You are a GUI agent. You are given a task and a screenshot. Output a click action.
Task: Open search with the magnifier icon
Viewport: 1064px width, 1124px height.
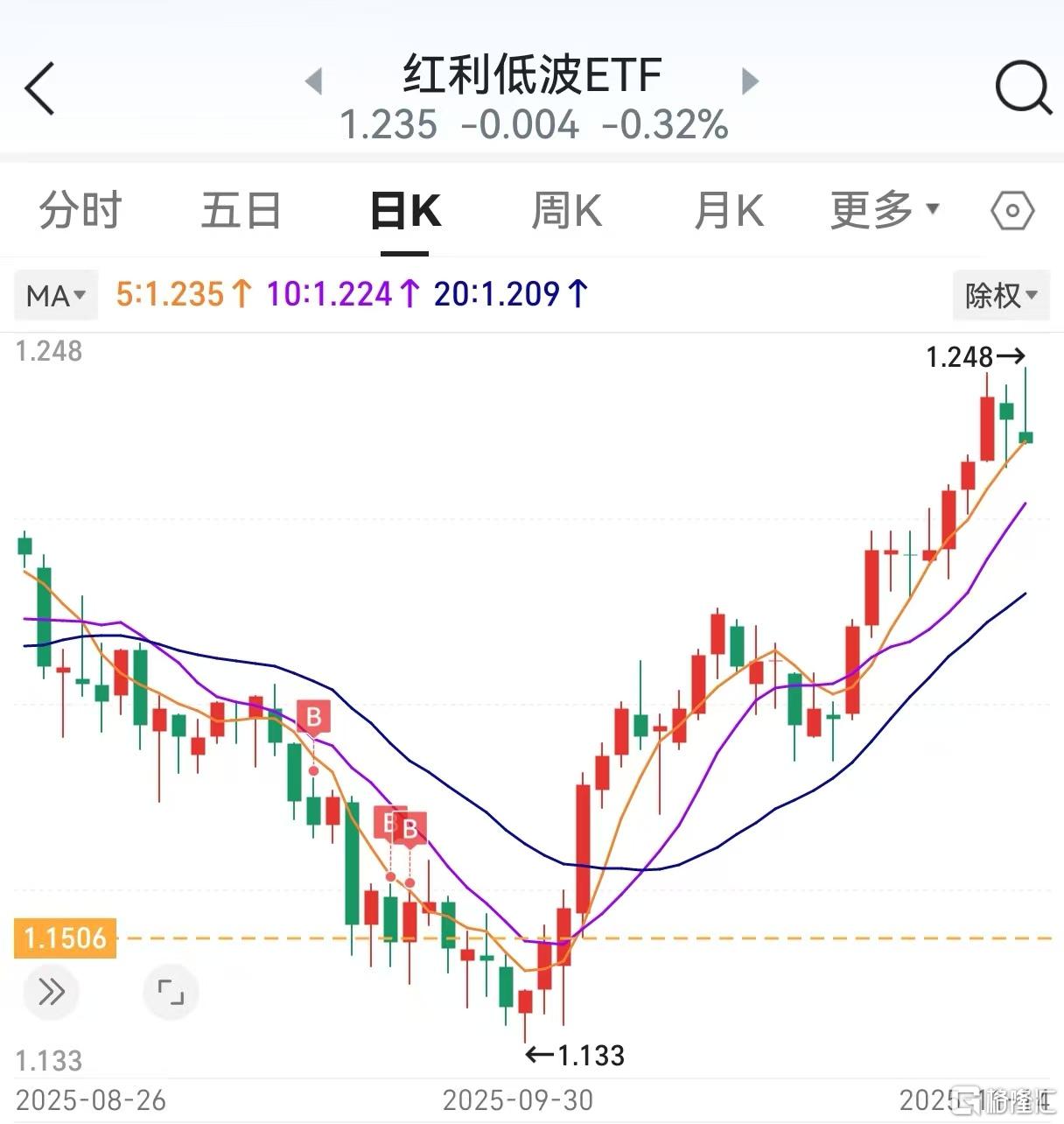point(1022,88)
